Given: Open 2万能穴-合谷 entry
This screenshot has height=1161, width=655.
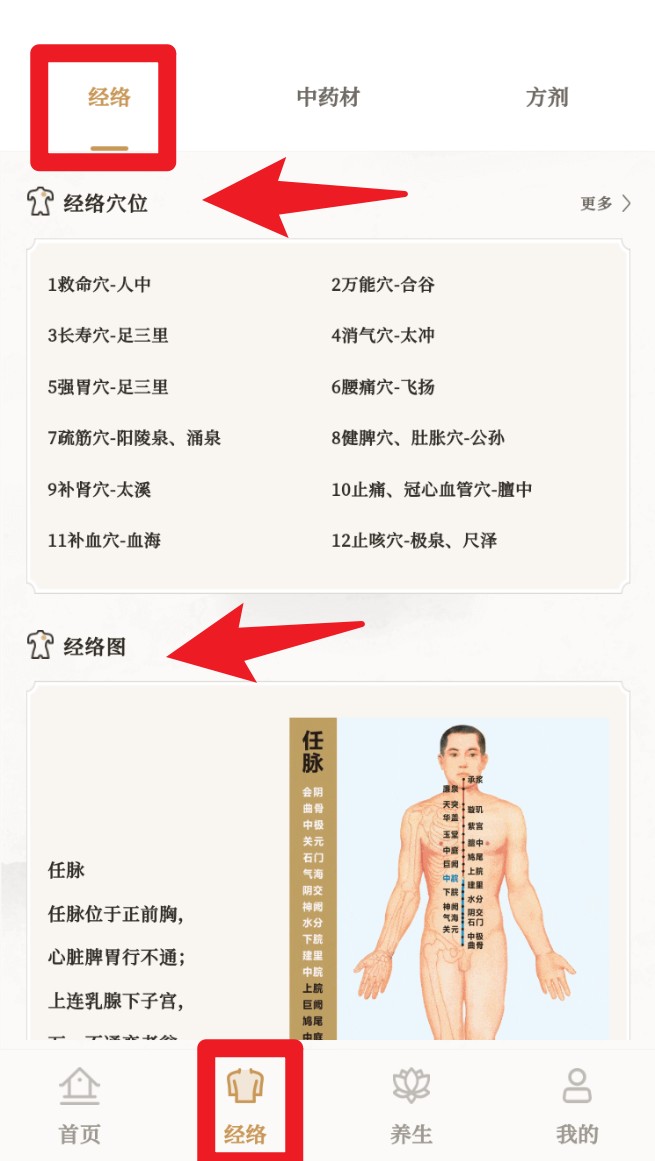Looking at the screenshot, I should click(x=383, y=285).
